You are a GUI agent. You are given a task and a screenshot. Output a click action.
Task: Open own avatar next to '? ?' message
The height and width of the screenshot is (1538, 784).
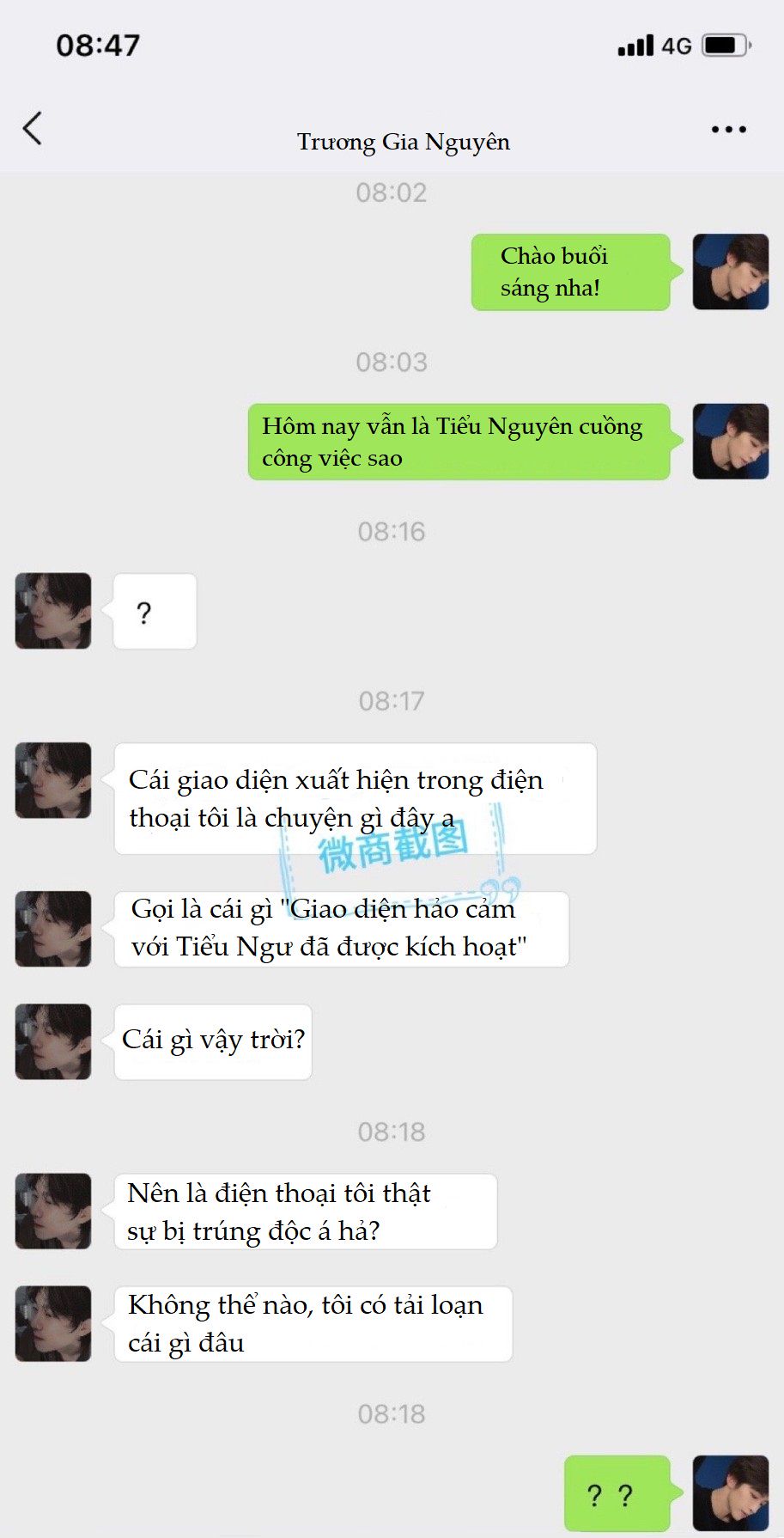[730, 1492]
